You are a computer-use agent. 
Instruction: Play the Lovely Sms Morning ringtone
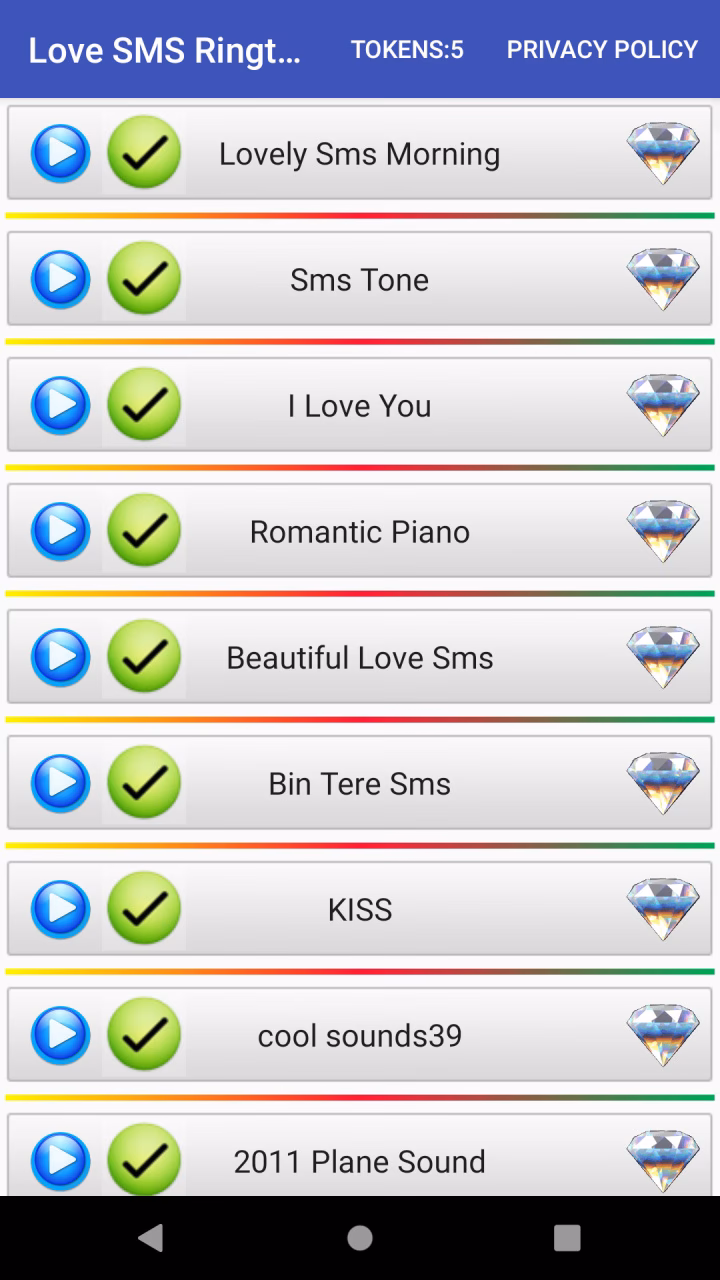click(x=60, y=152)
